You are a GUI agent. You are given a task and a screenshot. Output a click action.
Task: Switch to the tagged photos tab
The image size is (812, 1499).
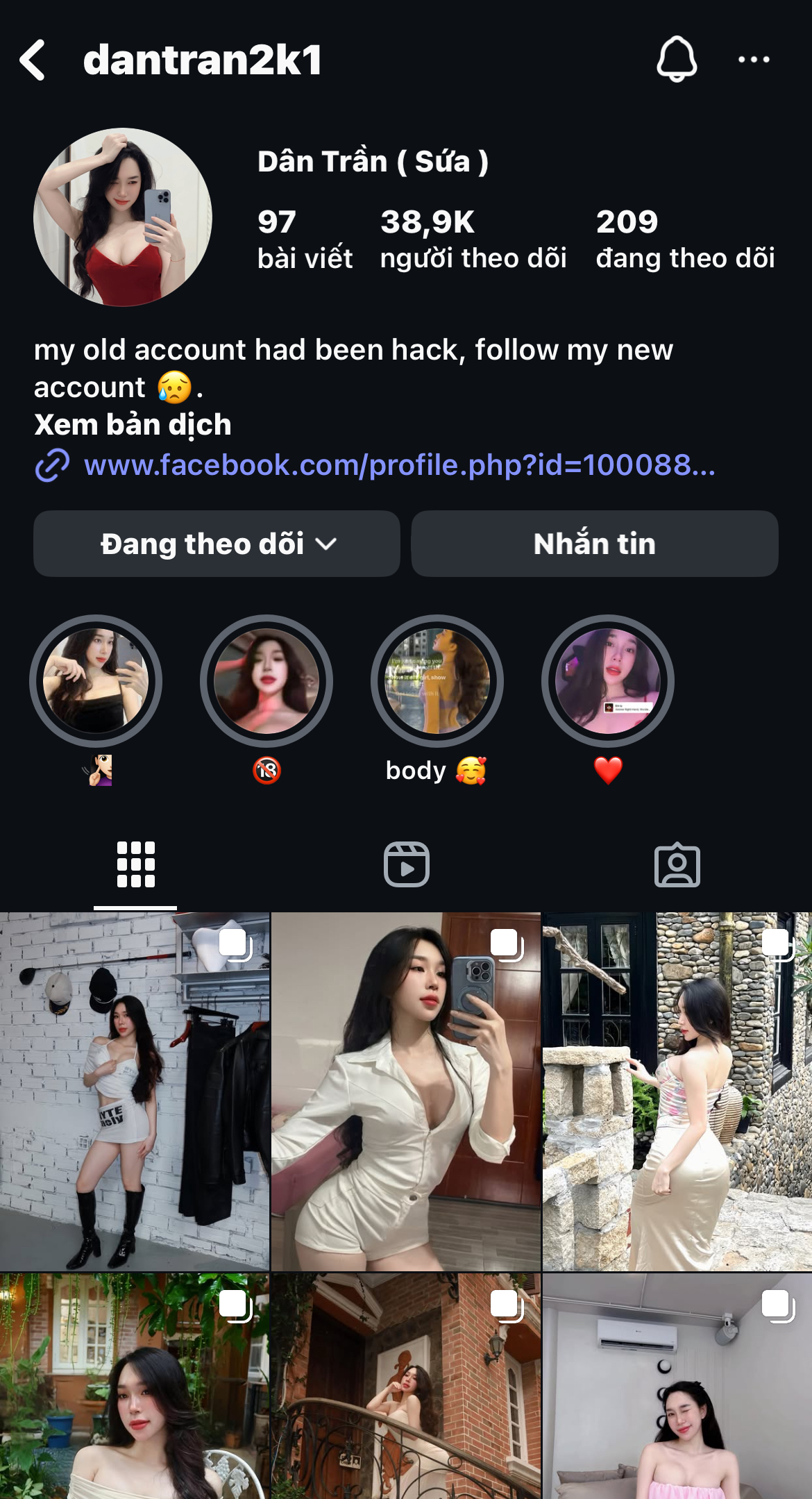pyautogui.click(x=677, y=864)
